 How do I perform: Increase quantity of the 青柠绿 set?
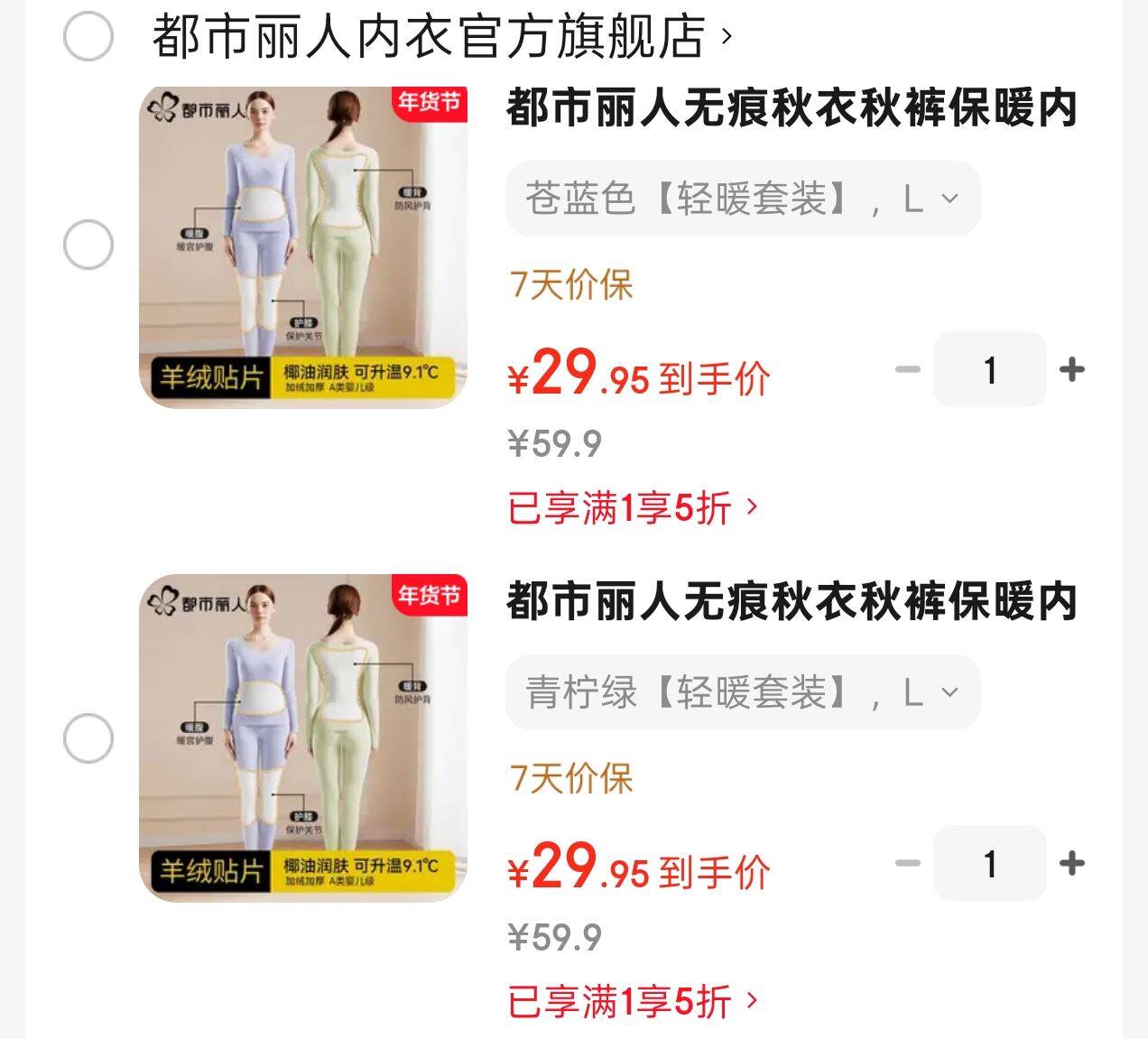(1072, 863)
